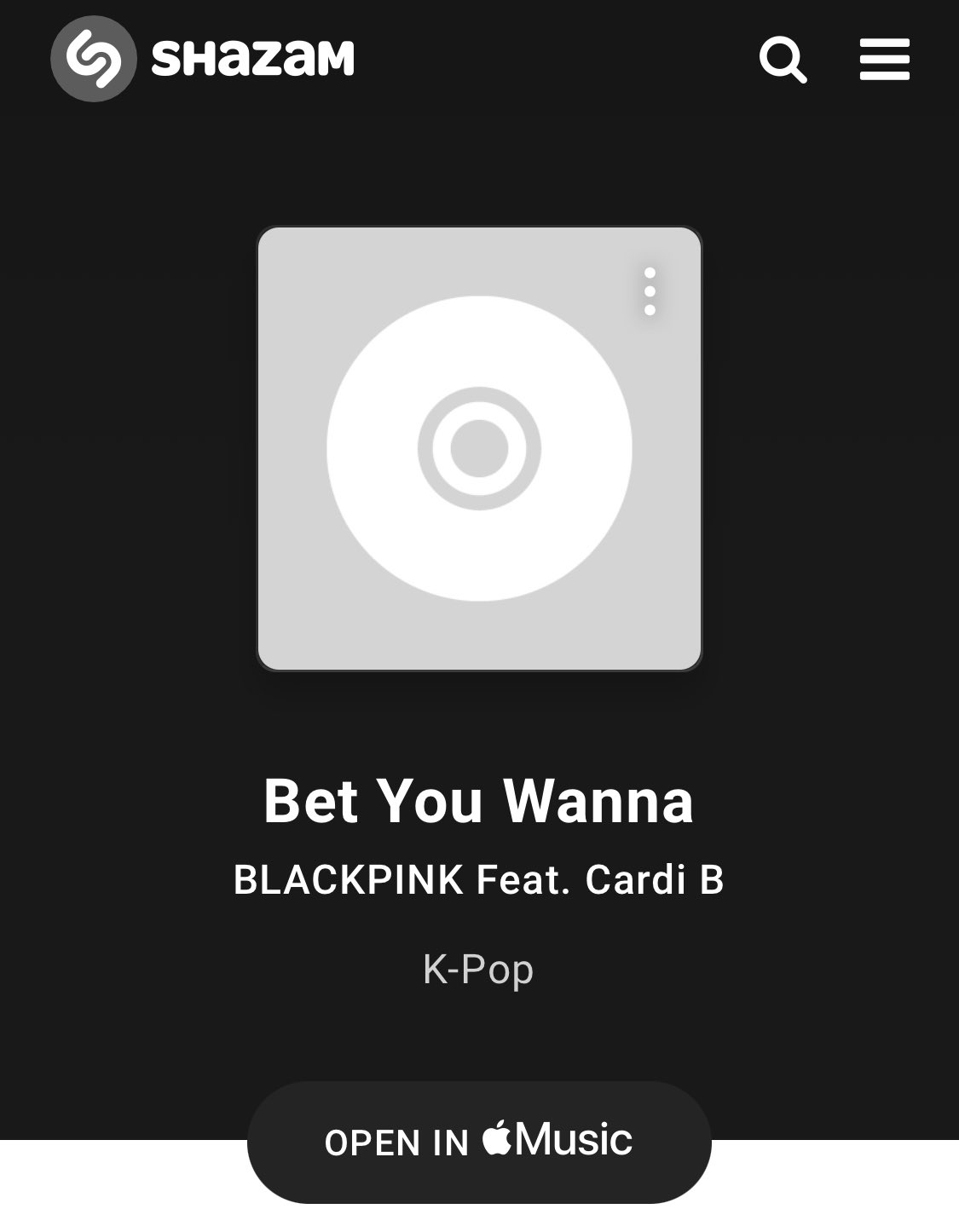Open the Shazam search
The image size is (959, 1232).
[x=783, y=60]
